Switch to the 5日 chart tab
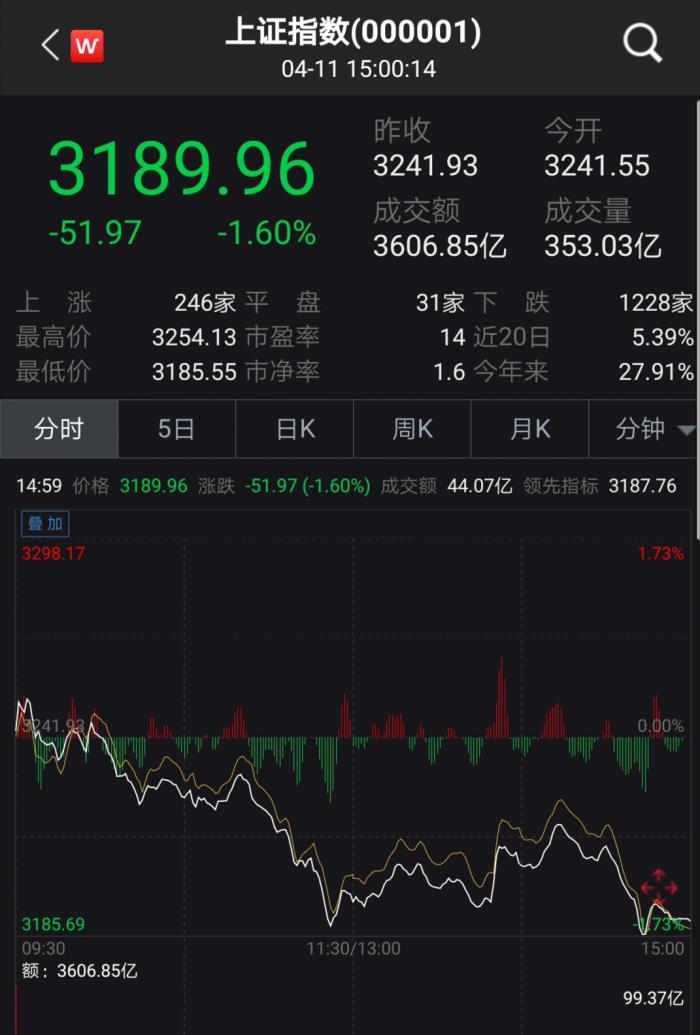 pos(177,430)
